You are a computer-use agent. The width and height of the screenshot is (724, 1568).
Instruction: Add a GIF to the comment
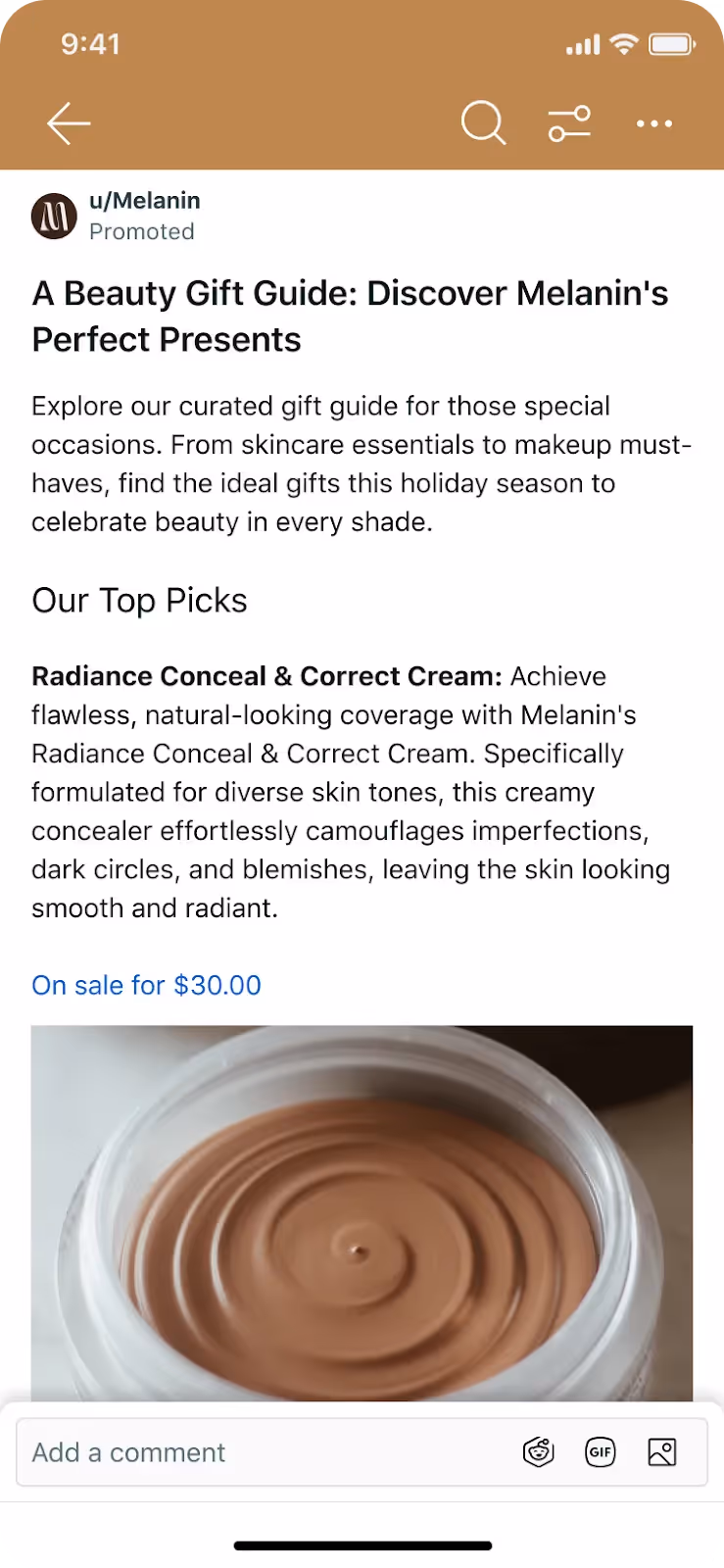point(601,1452)
